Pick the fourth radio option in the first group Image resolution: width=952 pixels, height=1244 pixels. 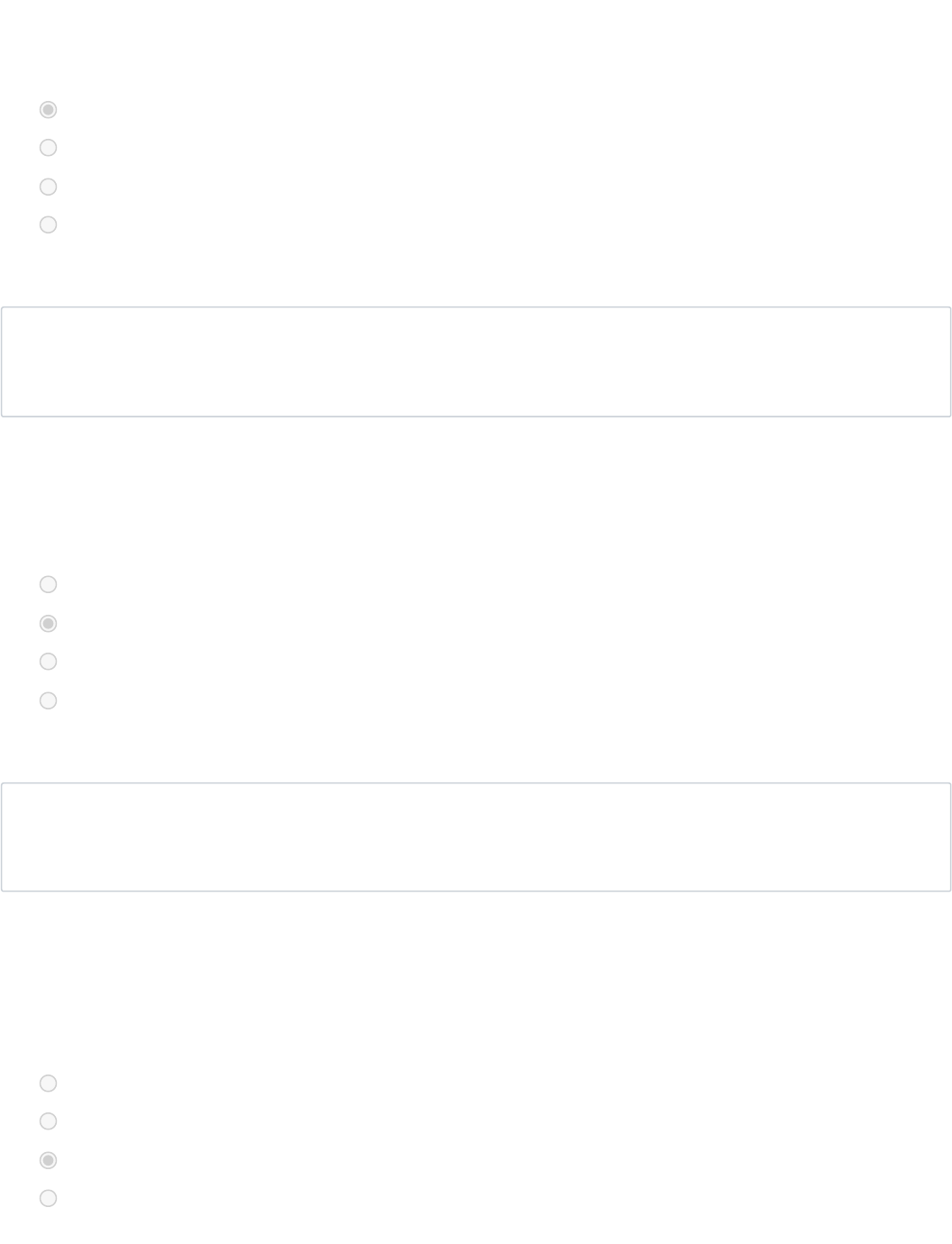click(x=49, y=224)
